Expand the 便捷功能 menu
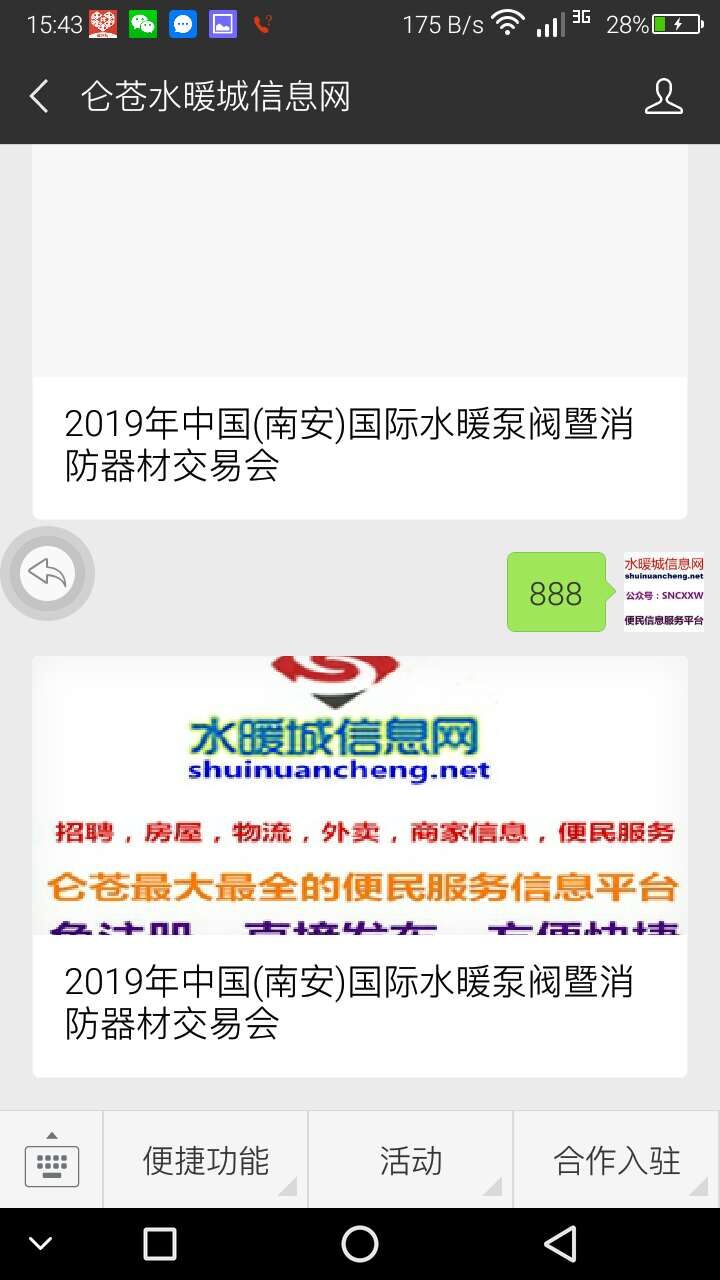 (x=206, y=1160)
